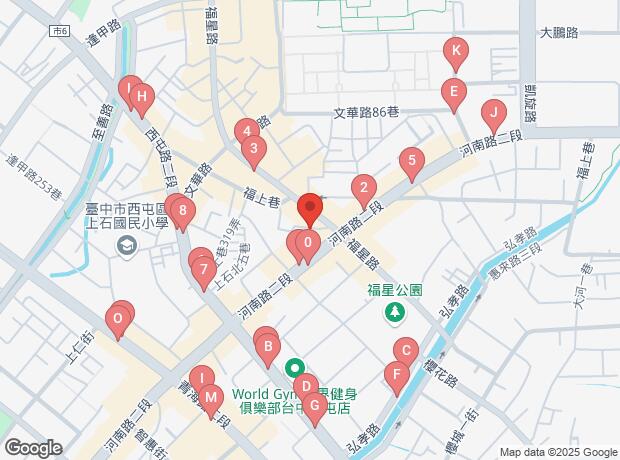The width and height of the screenshot is (620, 460).
Task: Tap the 上石國民小學 school icon
Action: point(127,247)
